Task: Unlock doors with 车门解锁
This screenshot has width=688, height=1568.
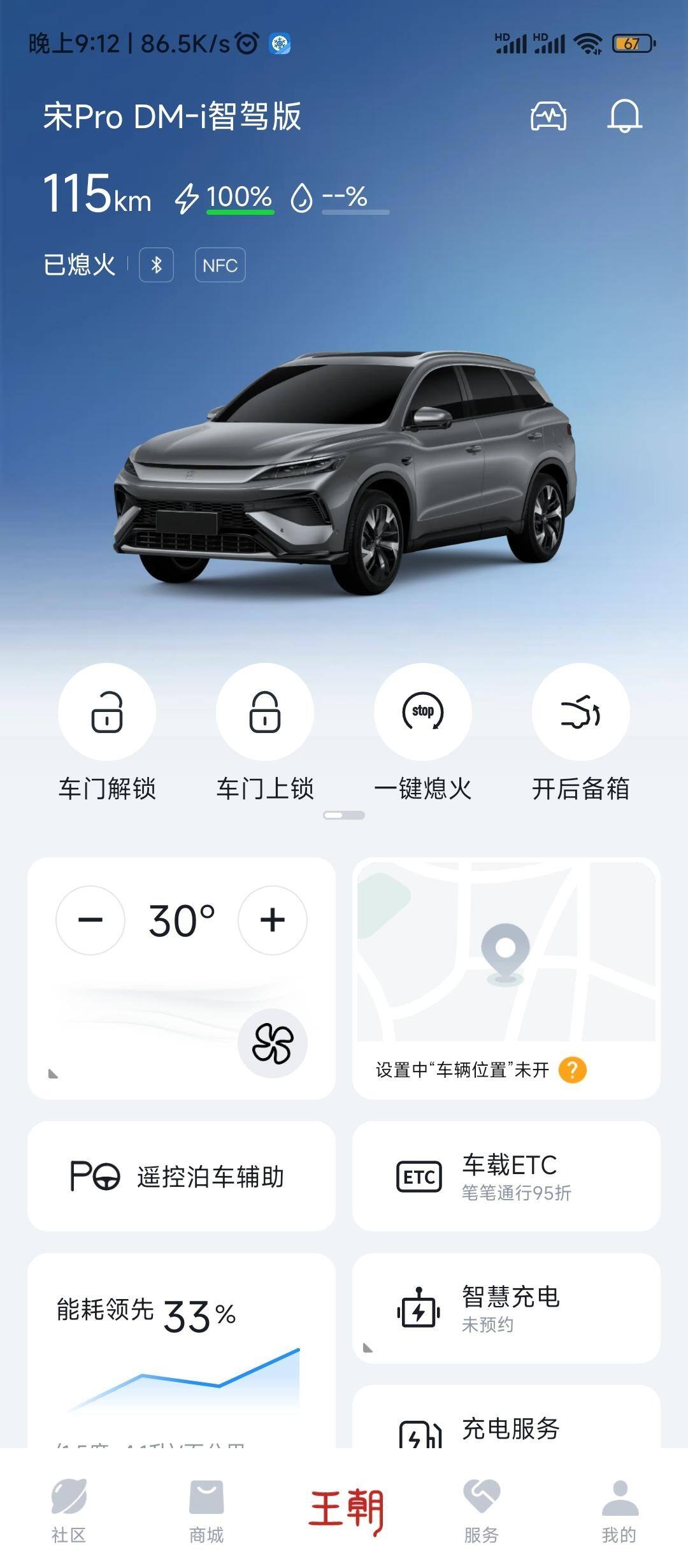Action: 107,712
